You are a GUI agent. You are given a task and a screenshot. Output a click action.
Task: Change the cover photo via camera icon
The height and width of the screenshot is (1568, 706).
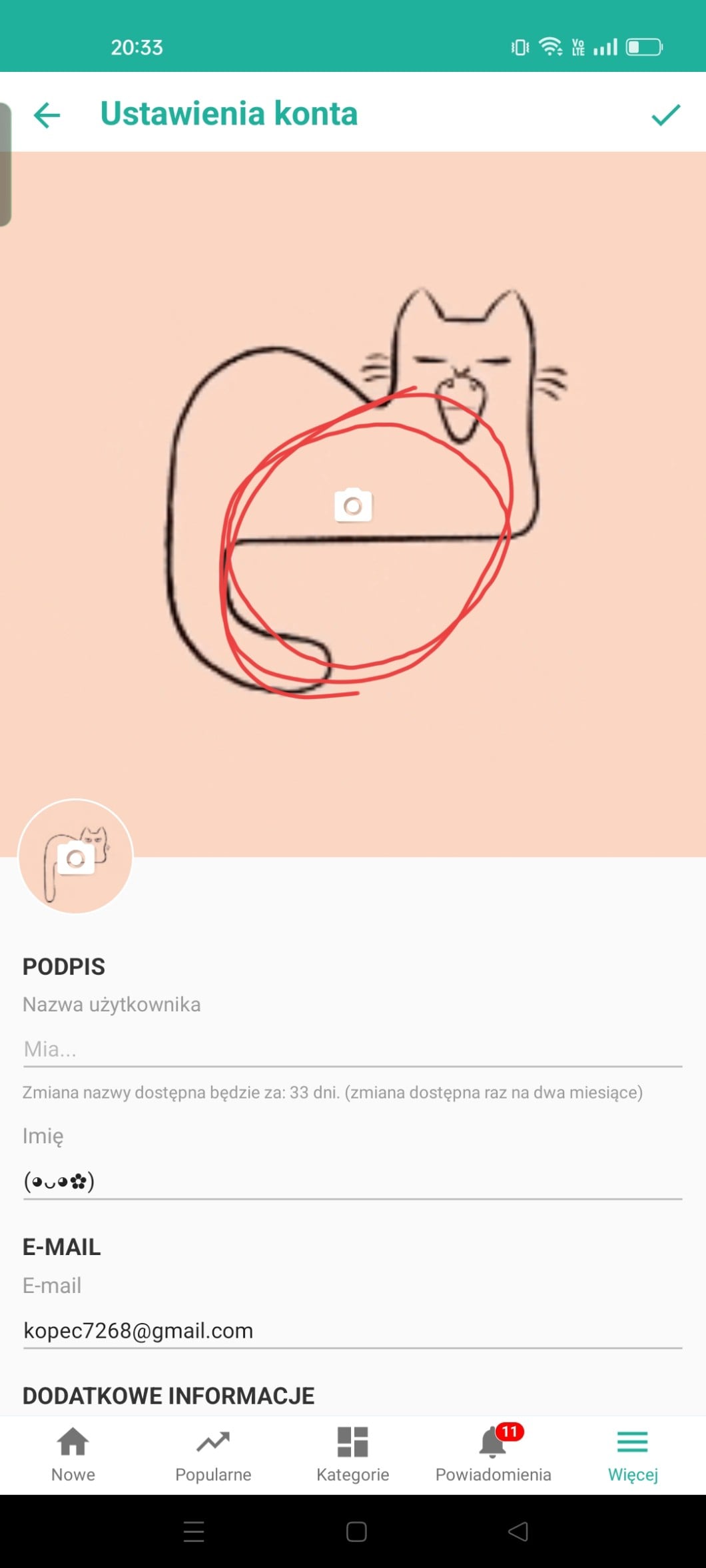(x=353, y=506)
